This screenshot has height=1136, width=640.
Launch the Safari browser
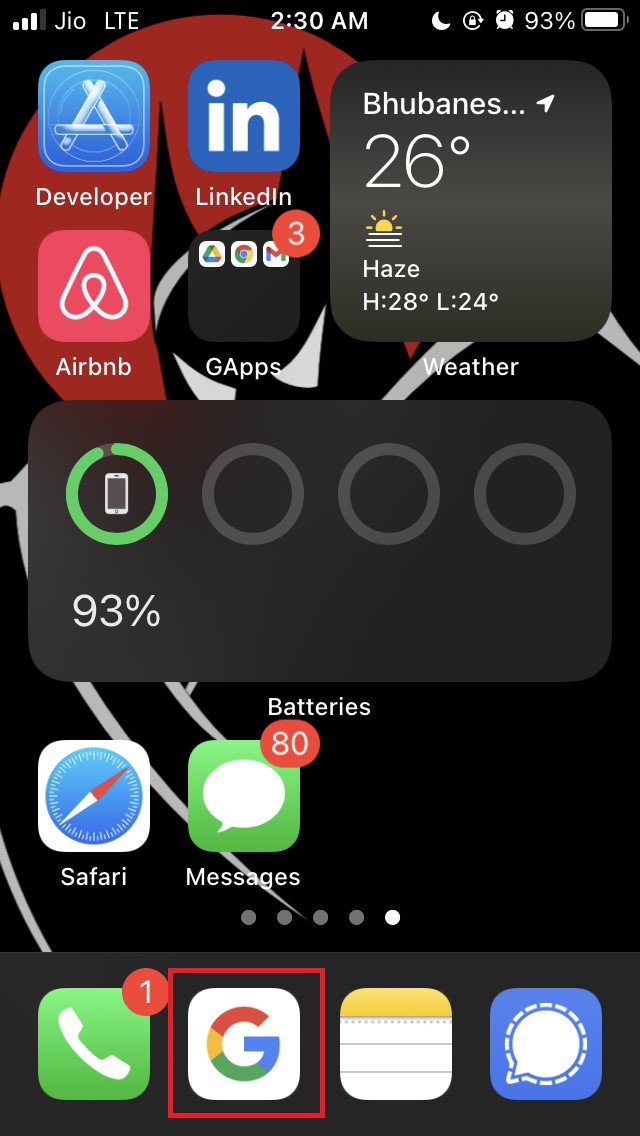94,796
